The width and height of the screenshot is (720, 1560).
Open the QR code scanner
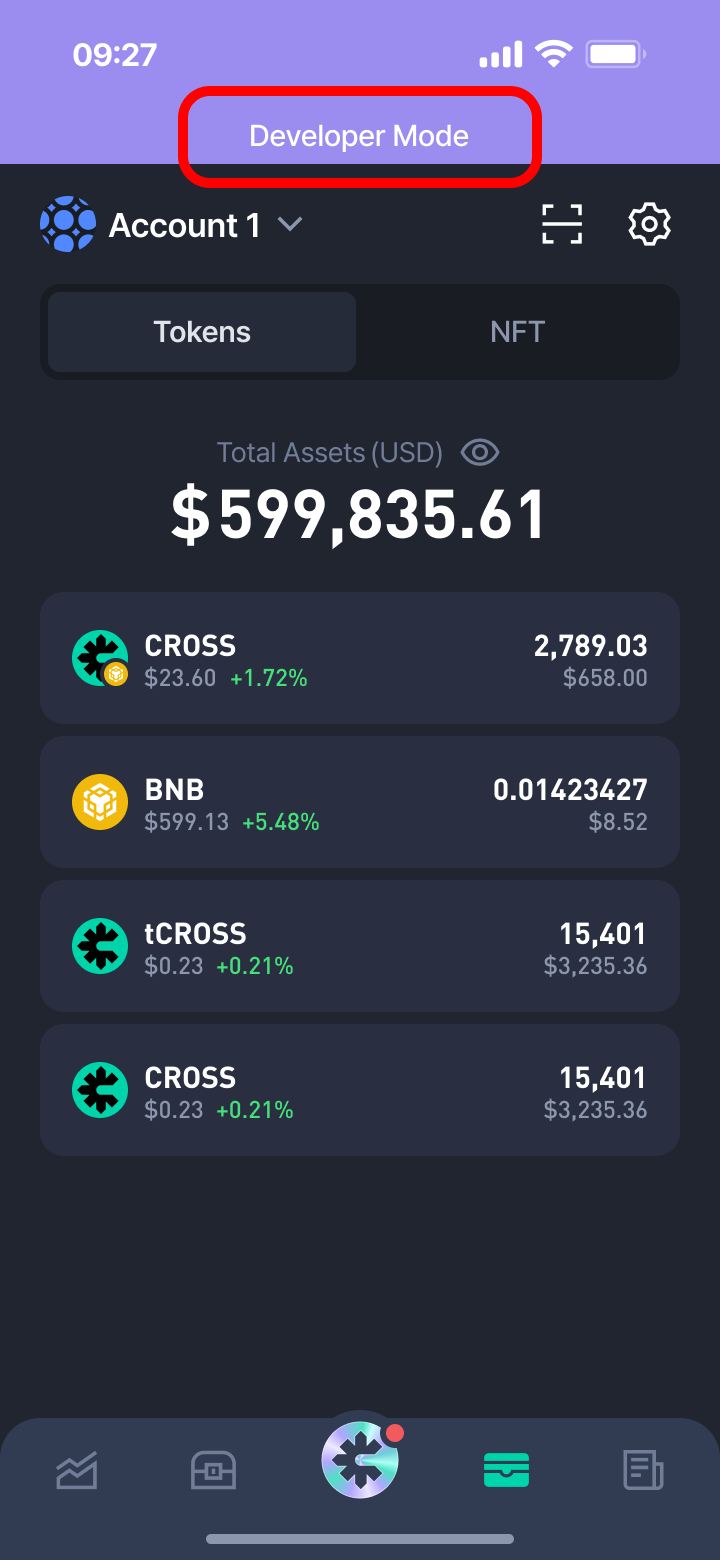[562, 224]
